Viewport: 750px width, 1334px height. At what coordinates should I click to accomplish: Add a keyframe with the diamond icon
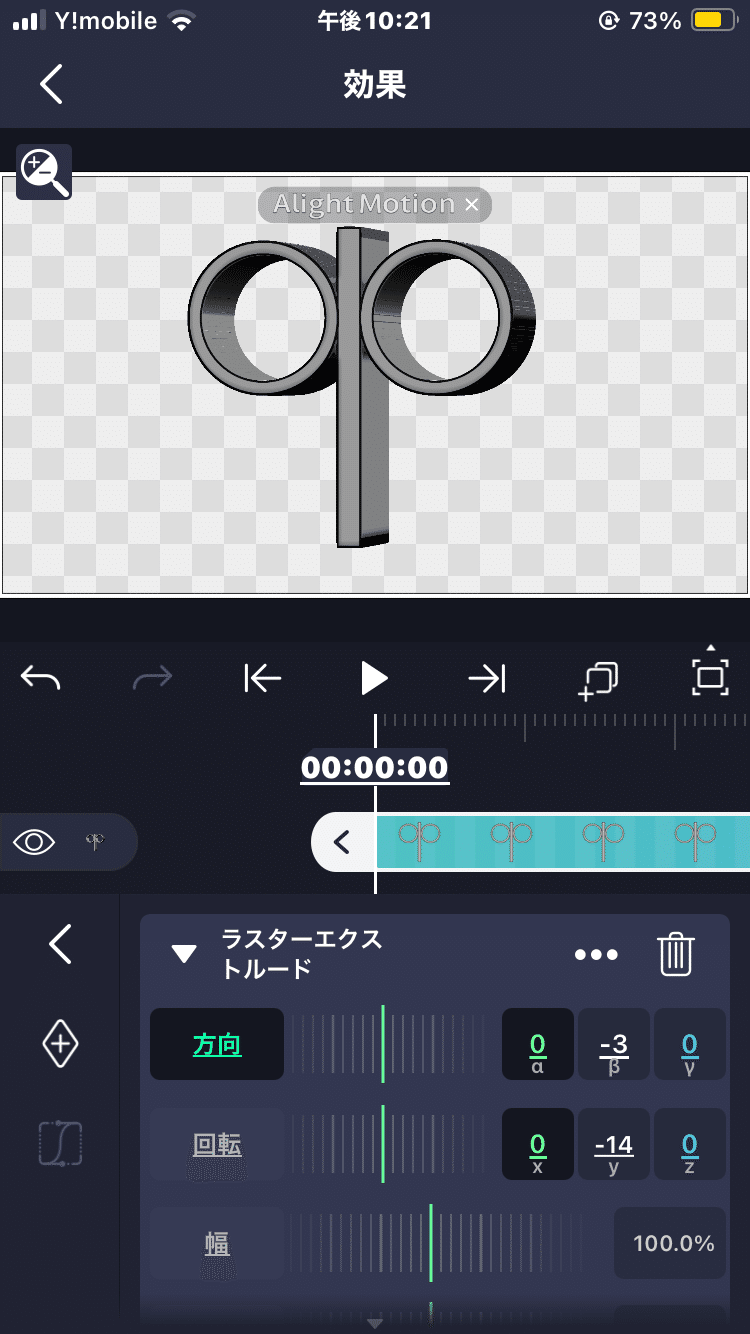[x=60, y=1044]
